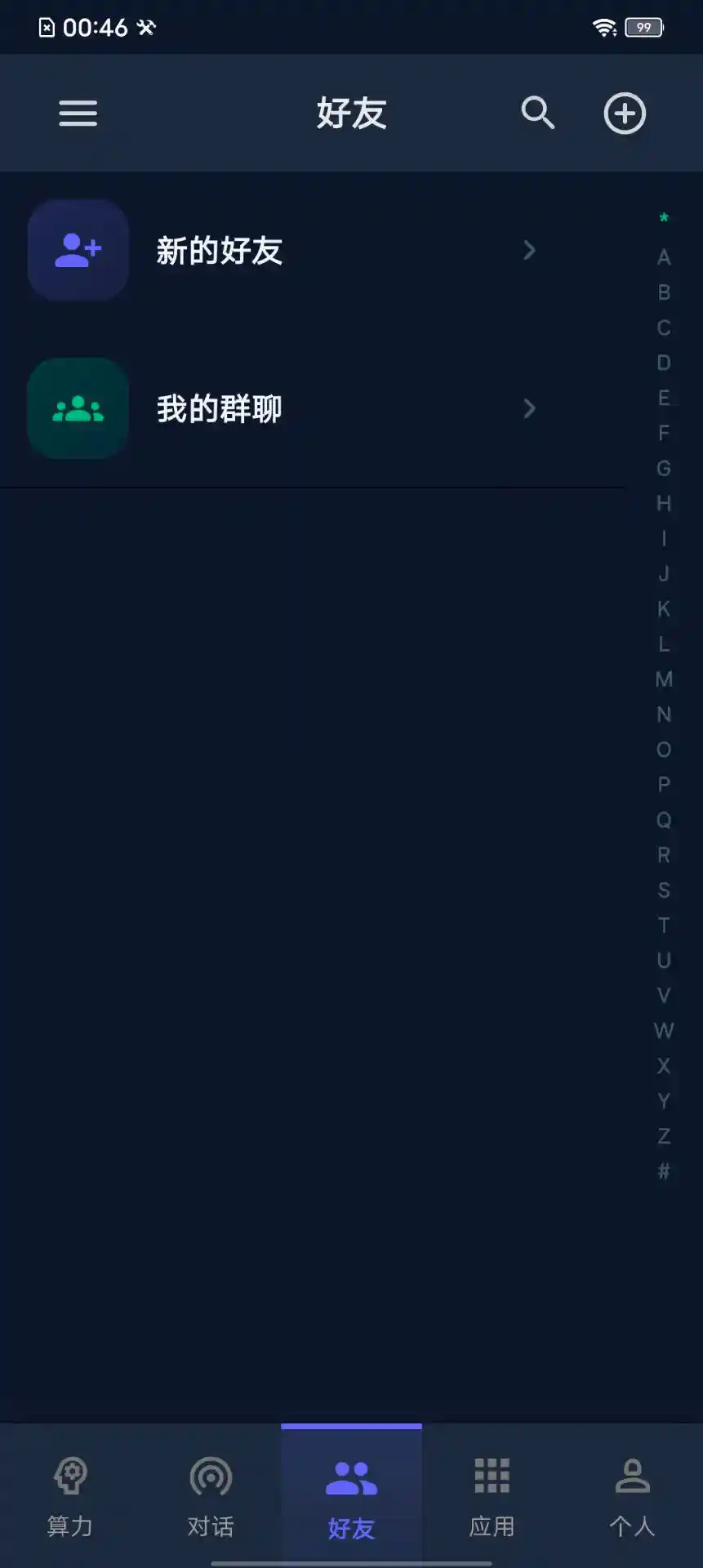Viewport: 703px width, 1568px height.
Task: Open friend search magnifier
Action: click(537, 113)
